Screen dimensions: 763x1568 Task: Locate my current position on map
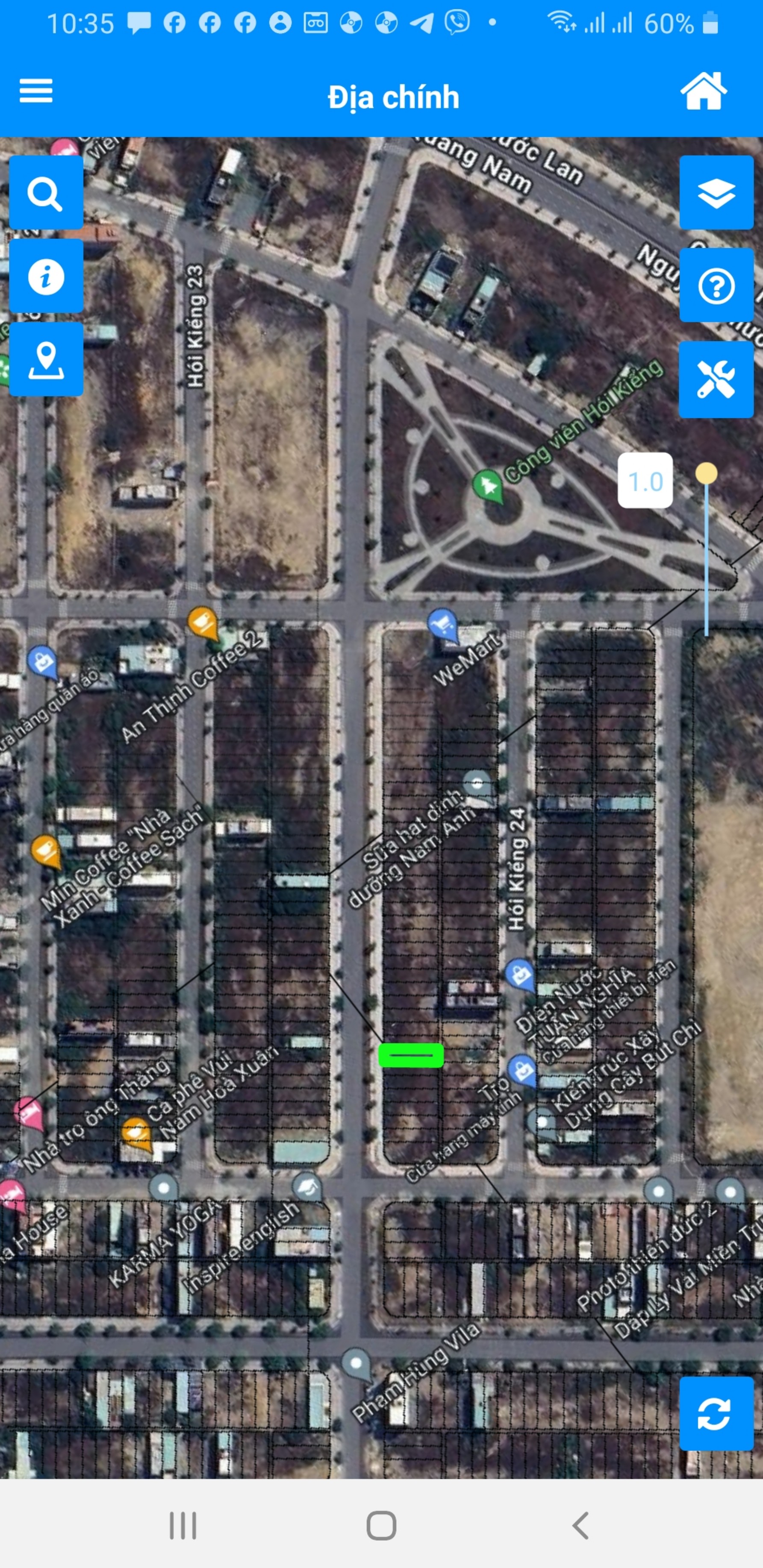tap(46, 359)
